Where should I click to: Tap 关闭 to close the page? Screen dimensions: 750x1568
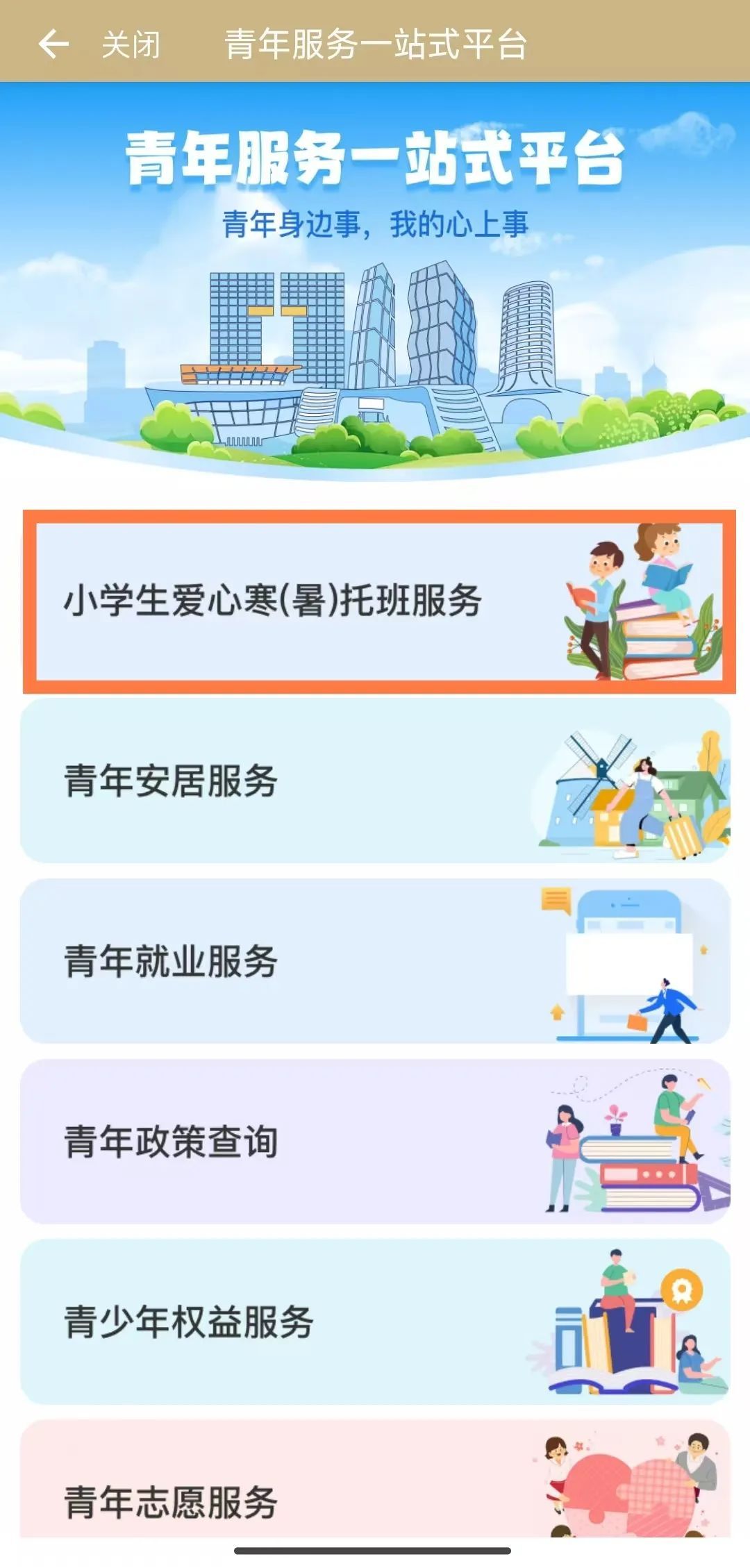[x=131, y=45]
